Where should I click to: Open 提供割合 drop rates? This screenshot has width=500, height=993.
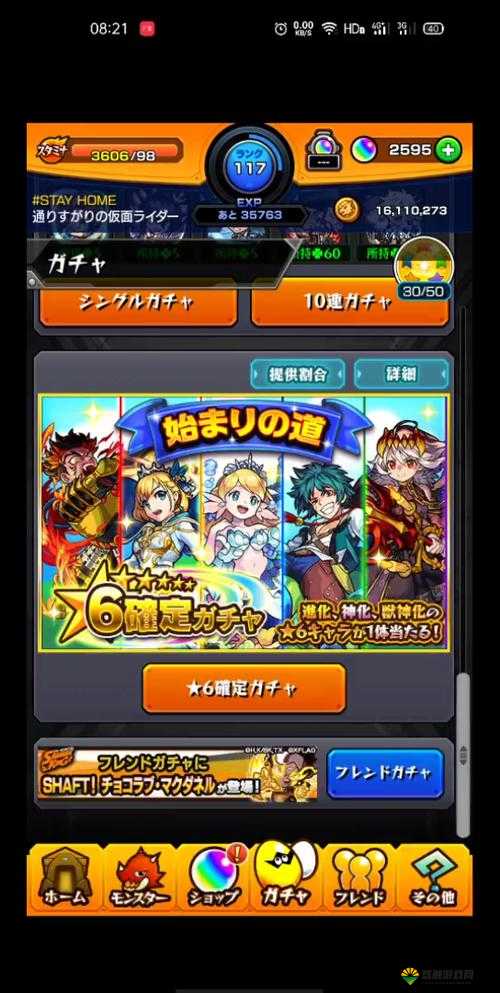point(297,374)
